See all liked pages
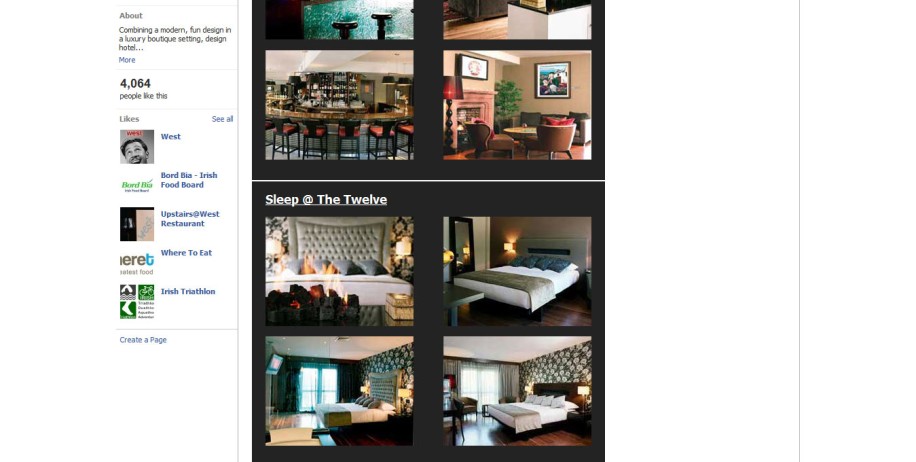The image size is (916, 462). point(222,119)
